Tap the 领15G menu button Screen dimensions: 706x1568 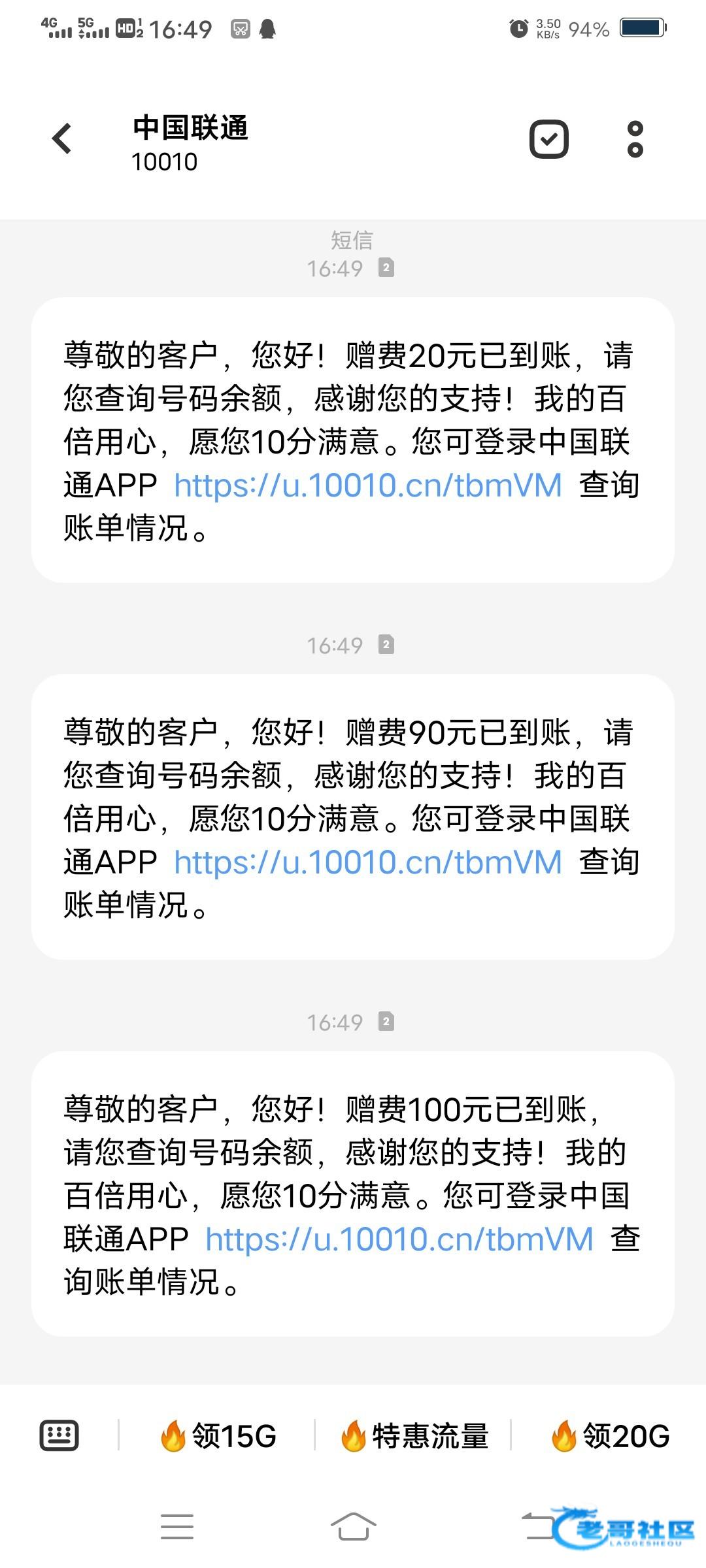[x=219, y=1436]
